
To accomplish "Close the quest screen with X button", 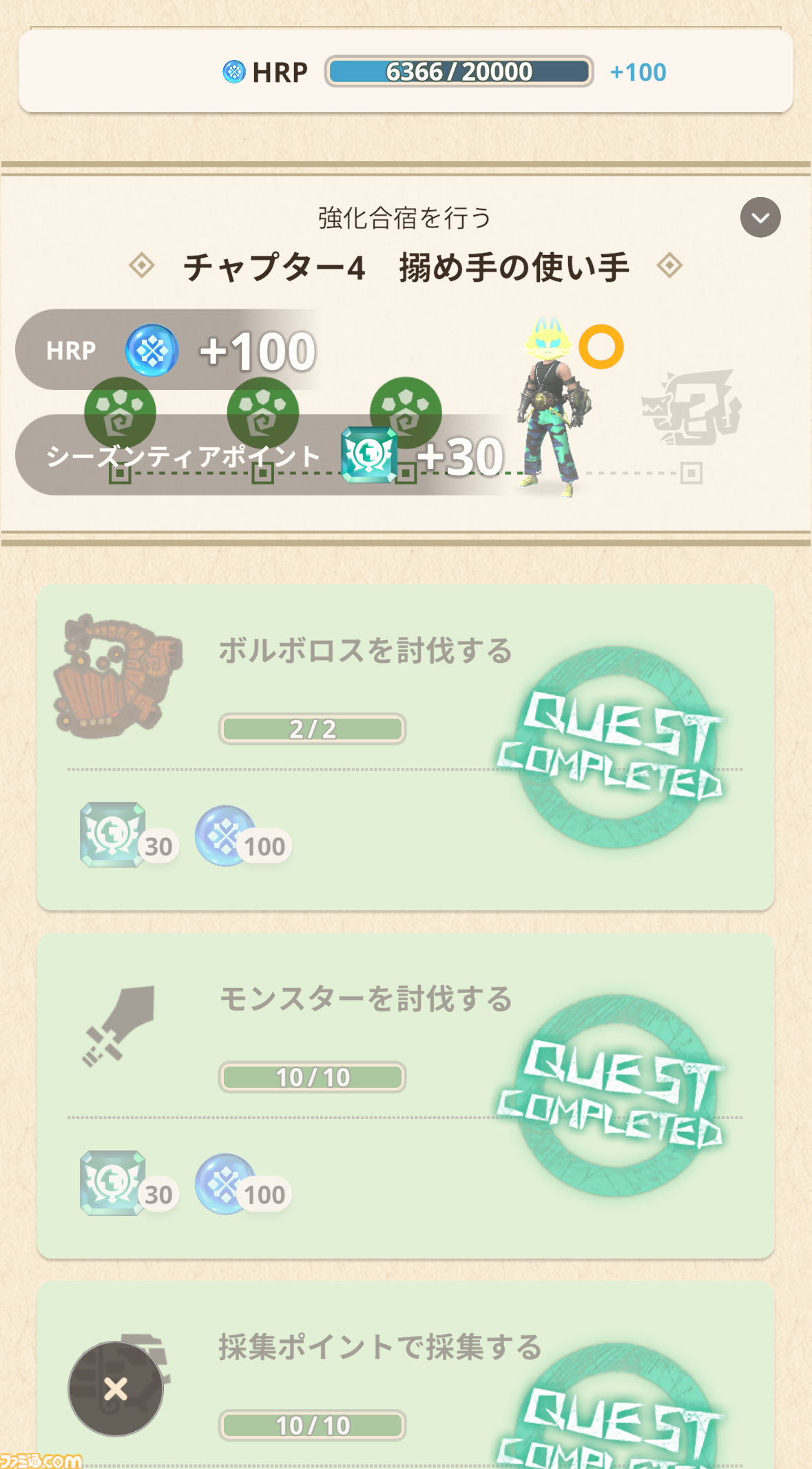I will [116, 1388].
